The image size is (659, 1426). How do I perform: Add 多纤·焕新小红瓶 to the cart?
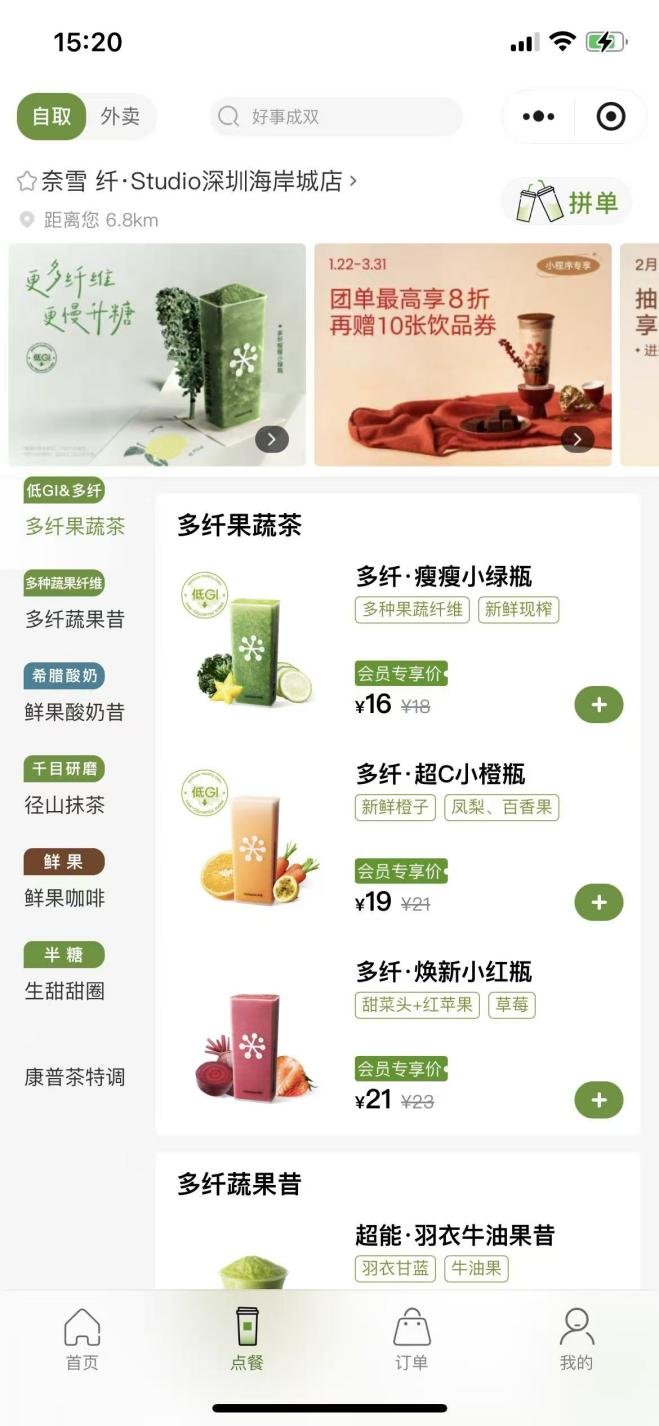click(598, 1101)
